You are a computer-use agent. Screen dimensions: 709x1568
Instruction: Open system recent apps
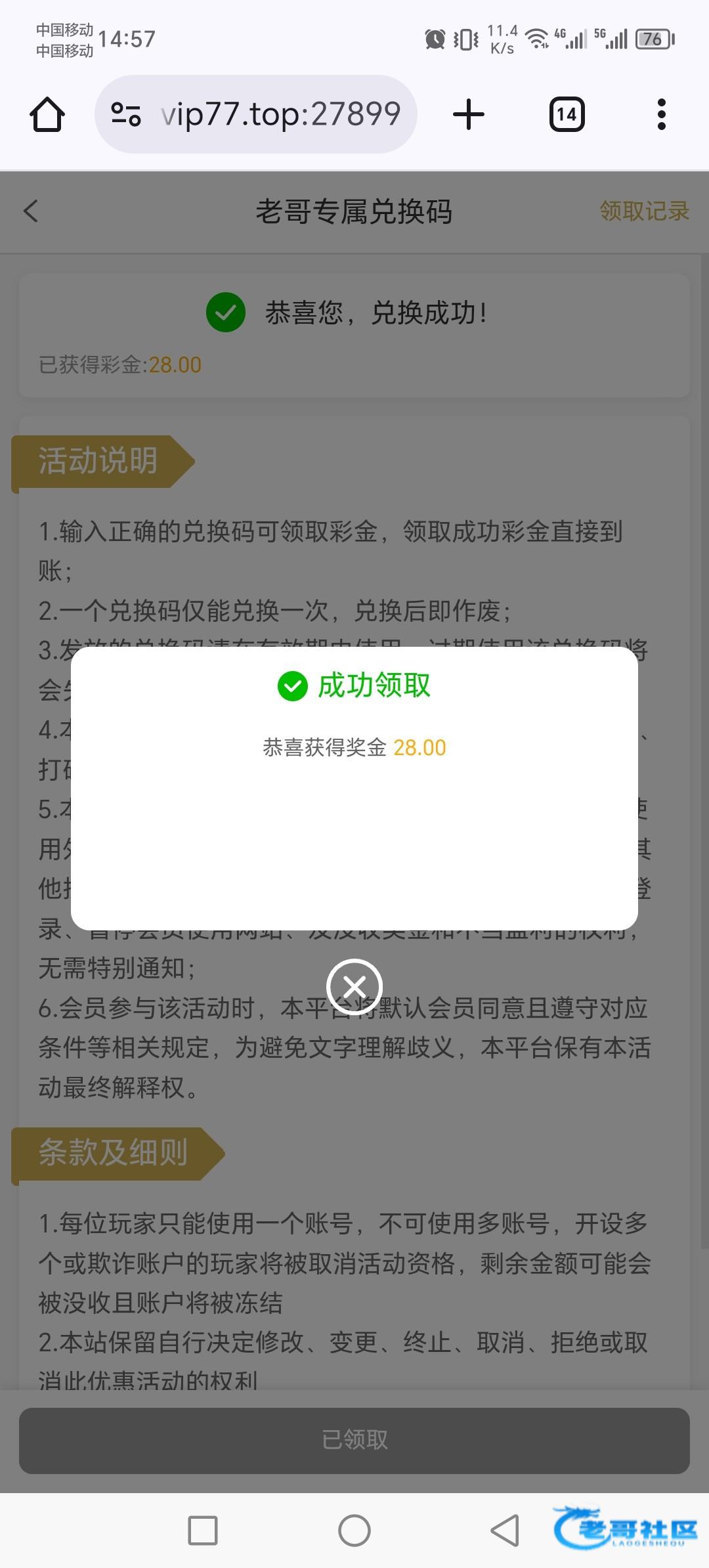click(203, 1530)
